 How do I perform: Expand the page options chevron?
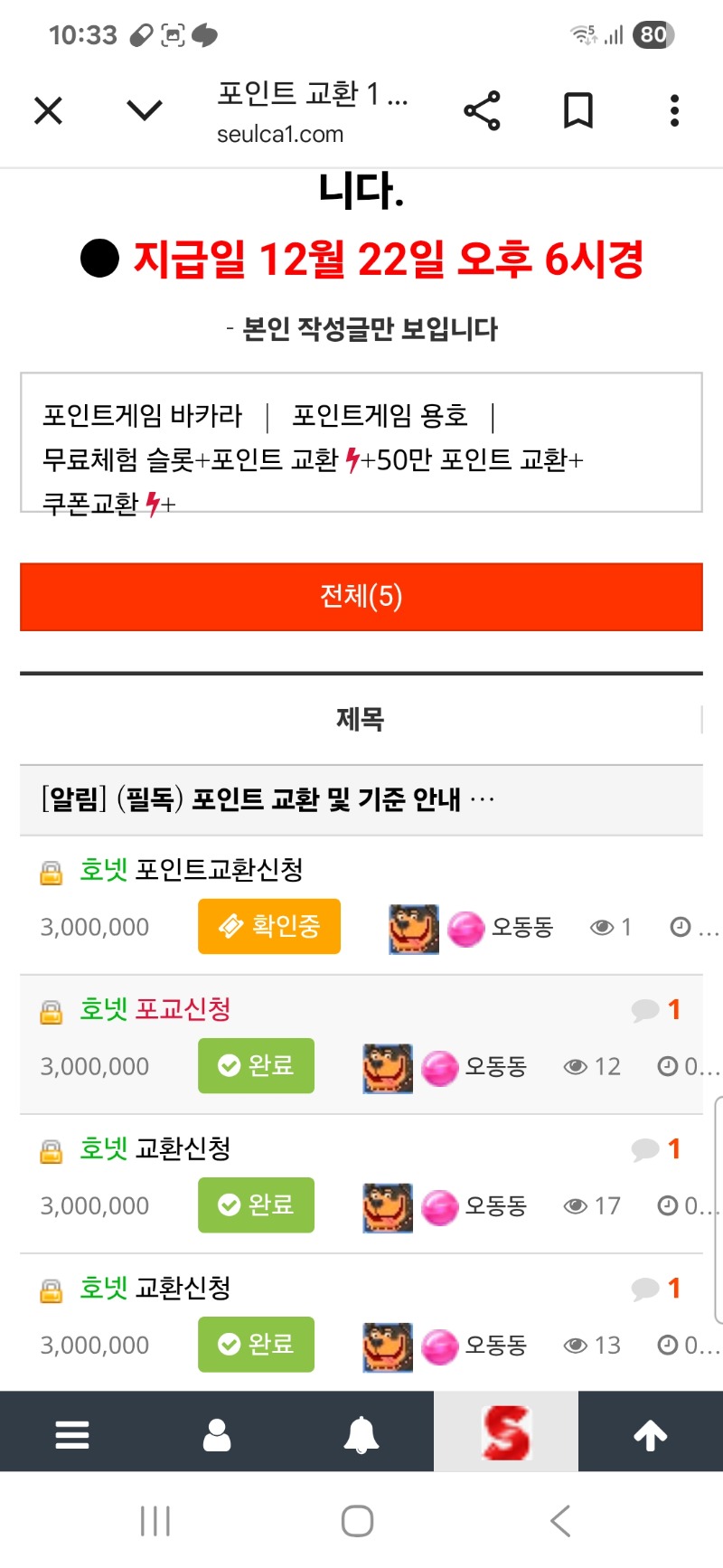click(145, 111)
